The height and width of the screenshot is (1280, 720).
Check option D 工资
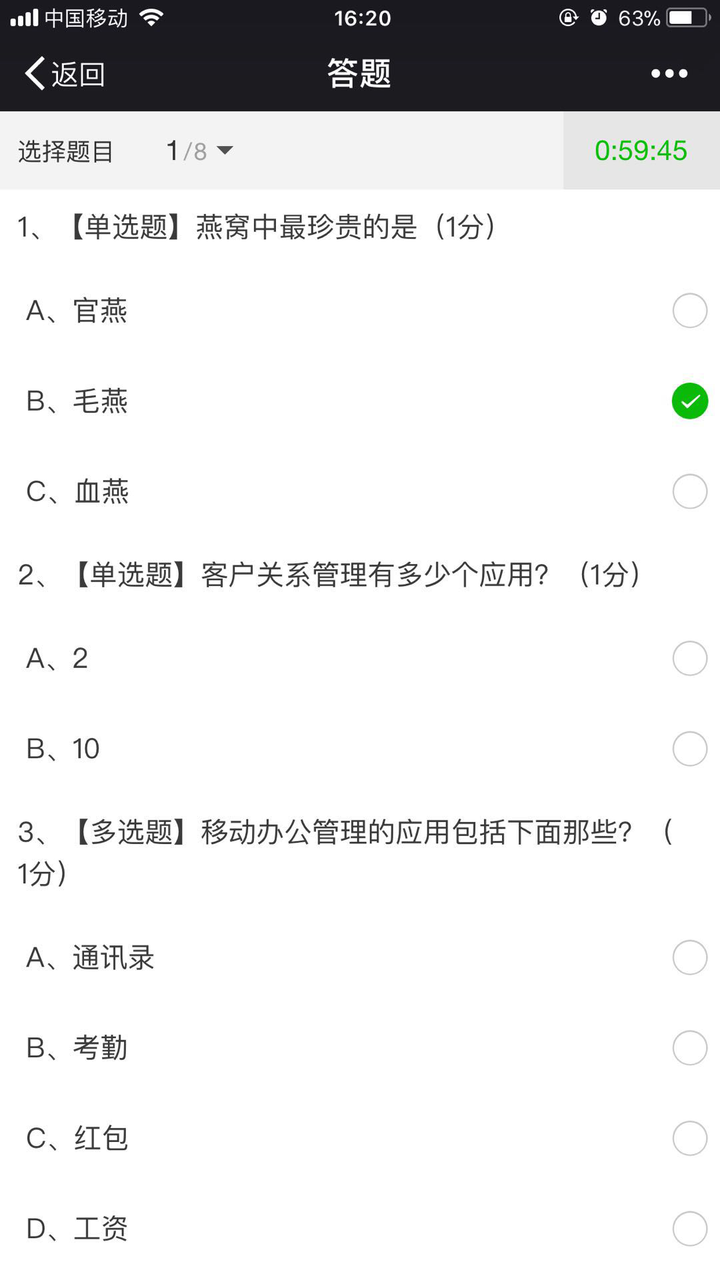tap(360, 1227)
